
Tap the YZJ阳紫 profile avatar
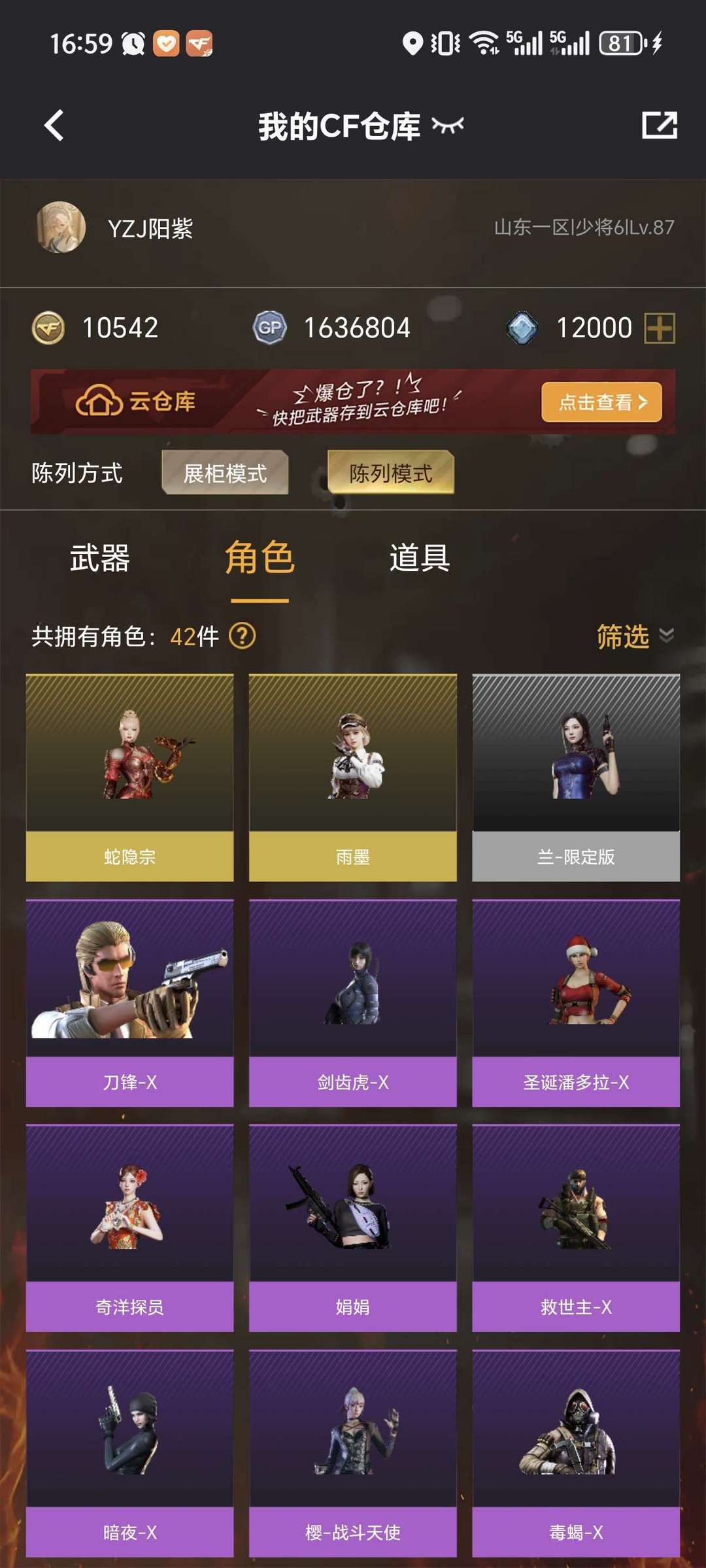click(x=61, y=227)
